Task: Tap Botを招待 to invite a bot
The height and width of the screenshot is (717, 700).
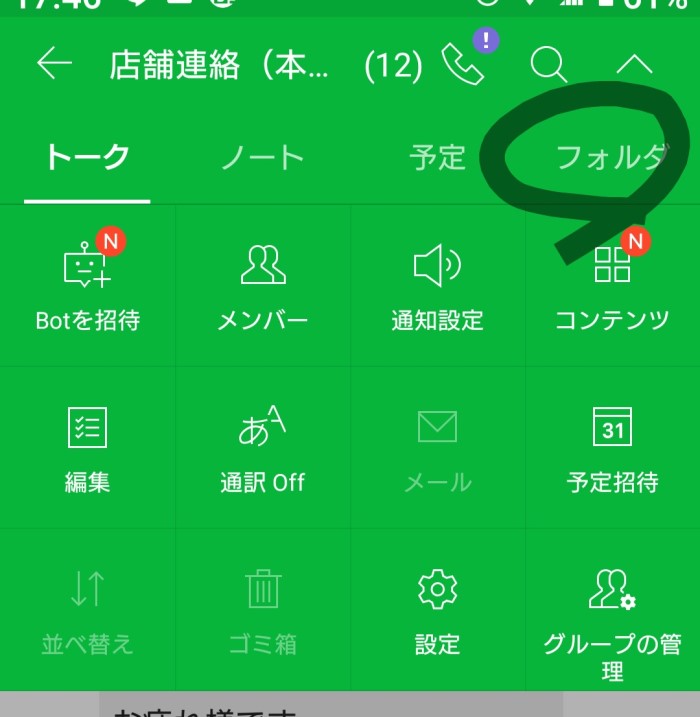Action: click(x=87, y=286)
